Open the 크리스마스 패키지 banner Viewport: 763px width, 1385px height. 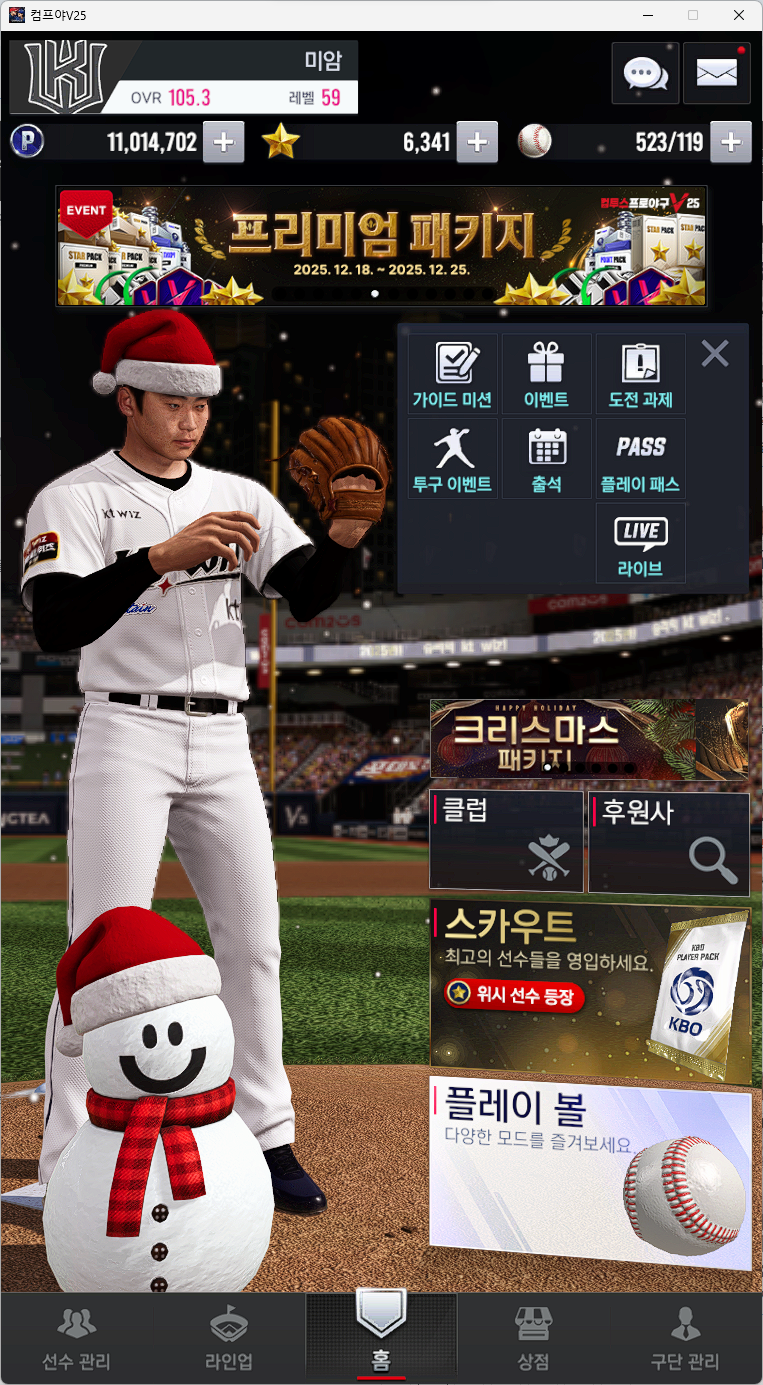click(x=588, y=738)
